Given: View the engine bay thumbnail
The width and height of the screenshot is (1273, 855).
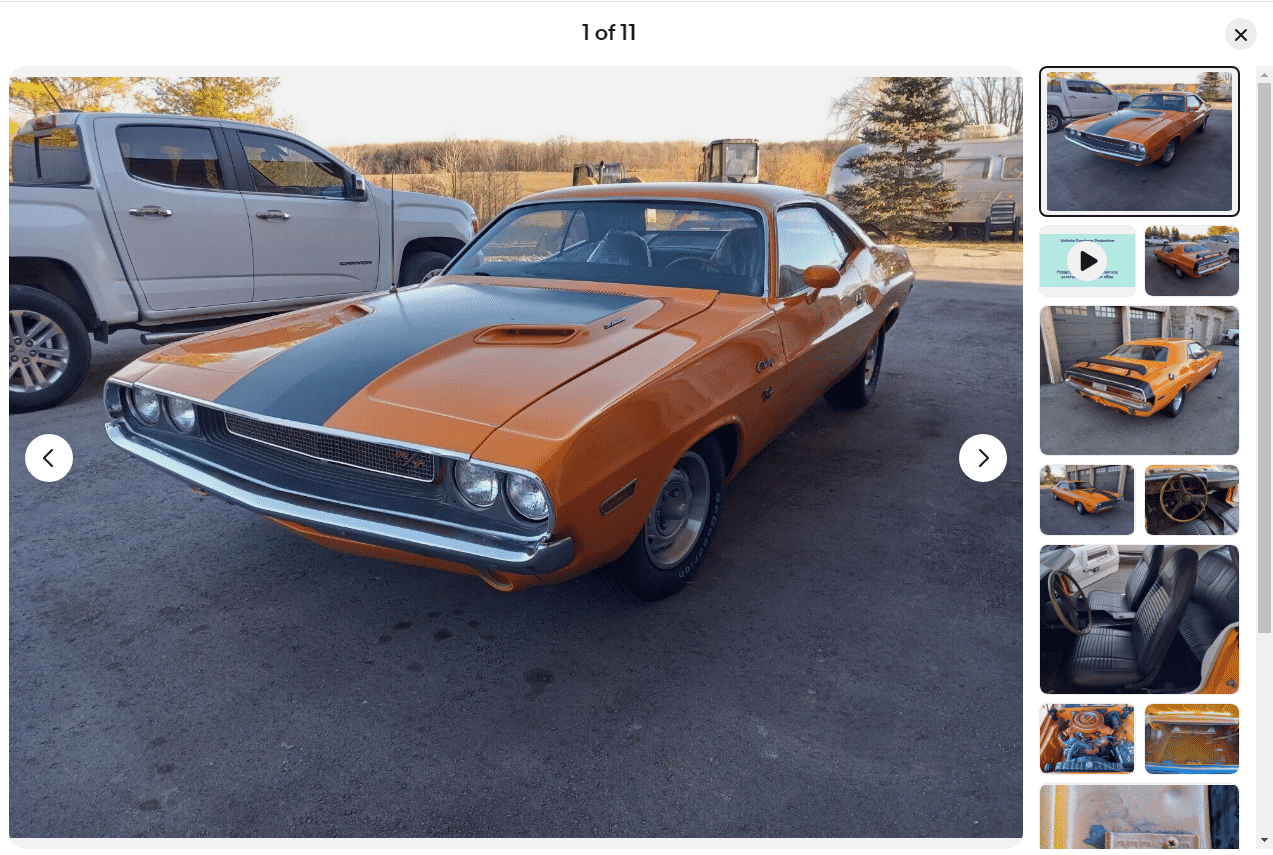Looking at the screenshot, I should point(1087,739).
